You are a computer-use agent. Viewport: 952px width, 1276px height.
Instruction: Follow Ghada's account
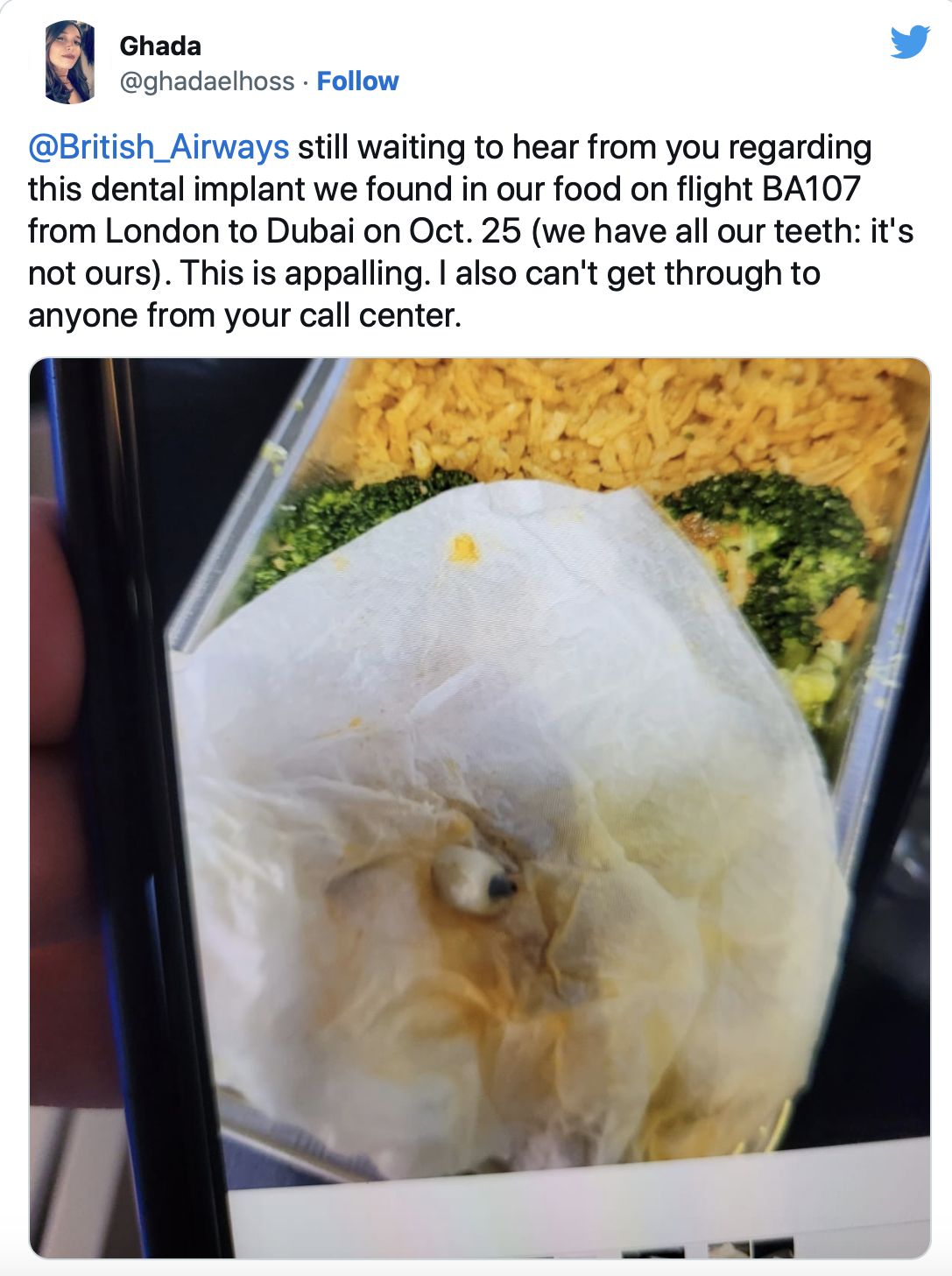tap(357, 81)
